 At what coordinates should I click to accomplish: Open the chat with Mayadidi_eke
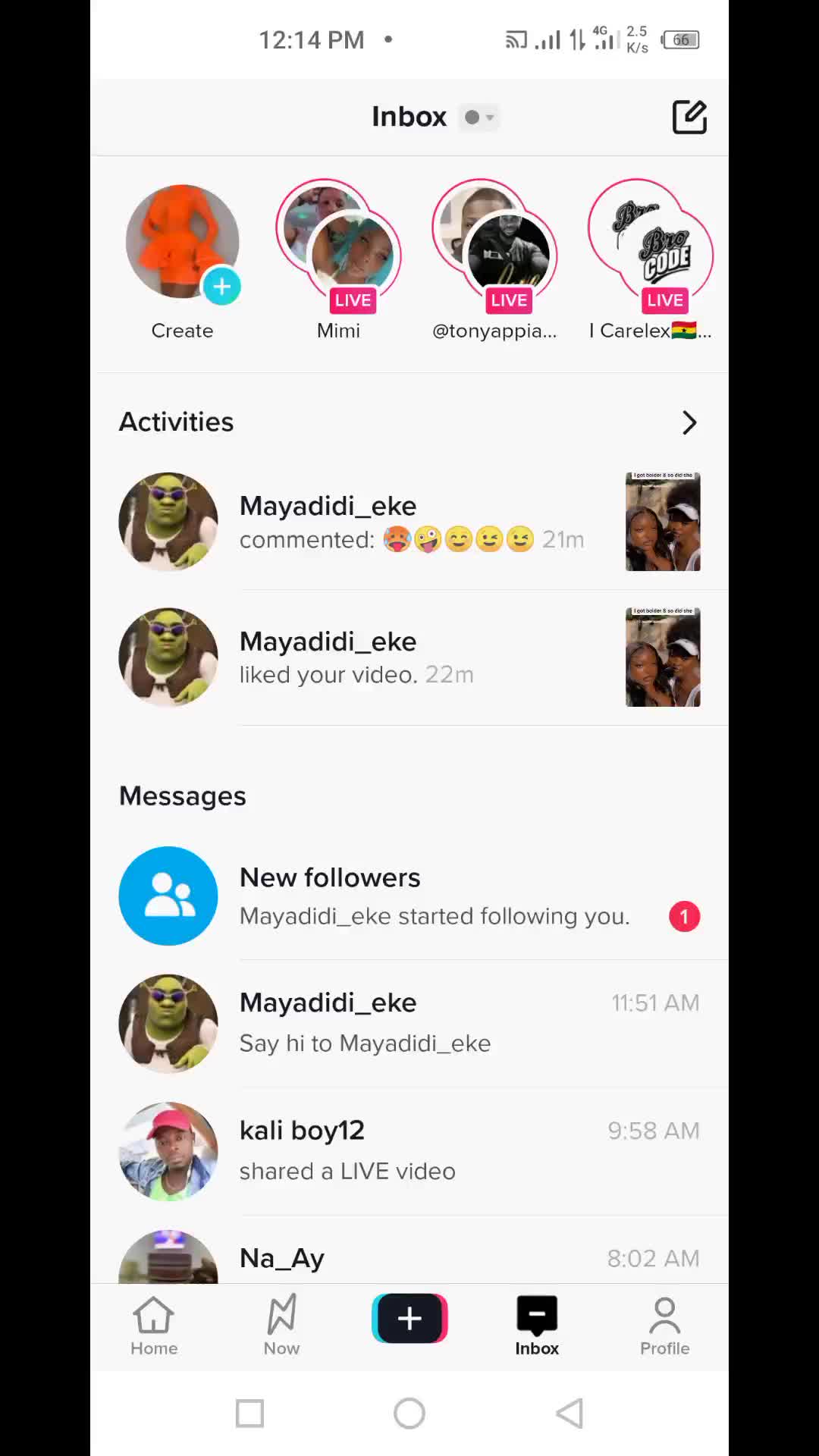pyautogui.click(x=409, y=1023)
